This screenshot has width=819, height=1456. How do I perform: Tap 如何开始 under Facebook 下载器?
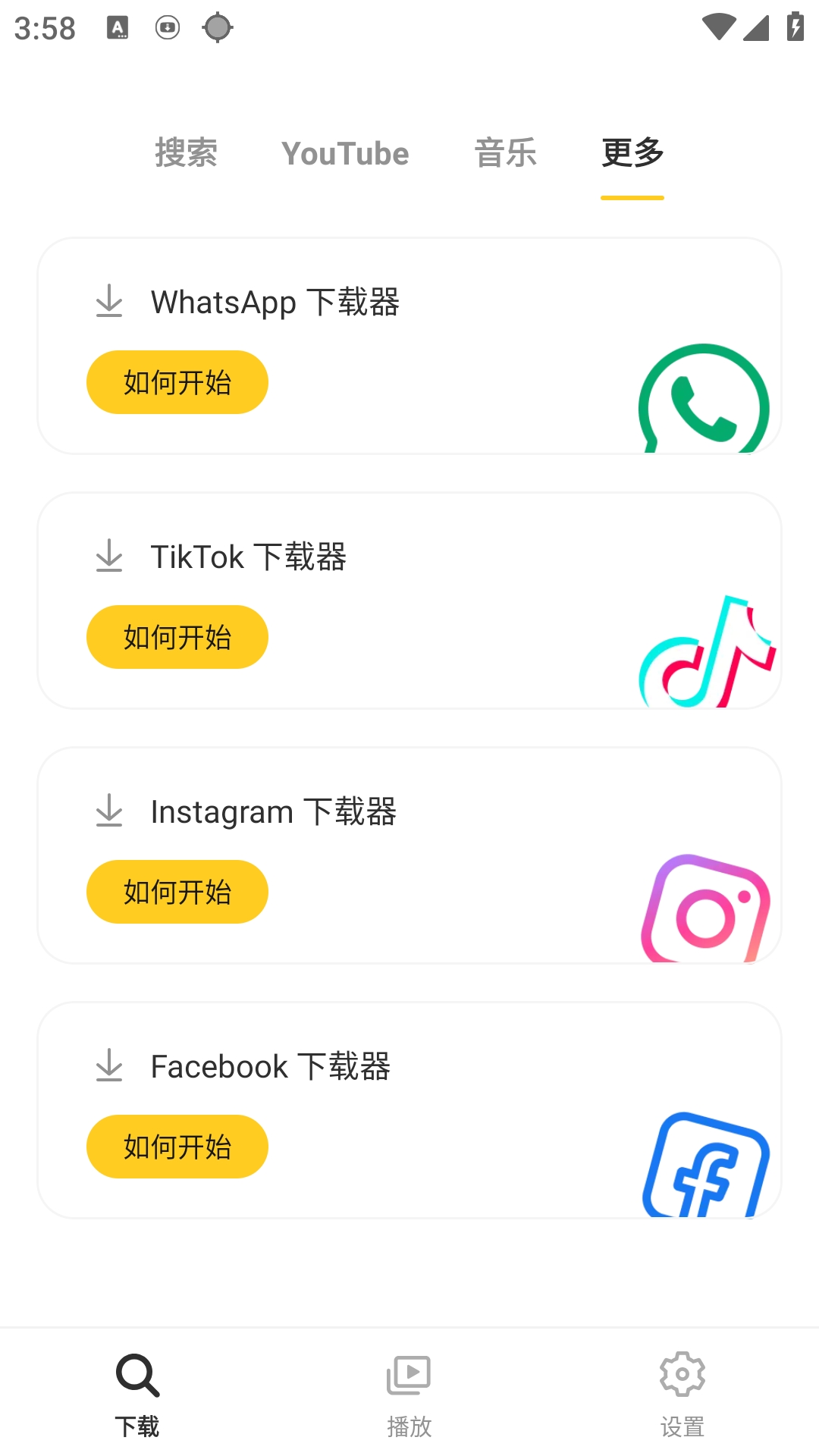pos(177,1147)
